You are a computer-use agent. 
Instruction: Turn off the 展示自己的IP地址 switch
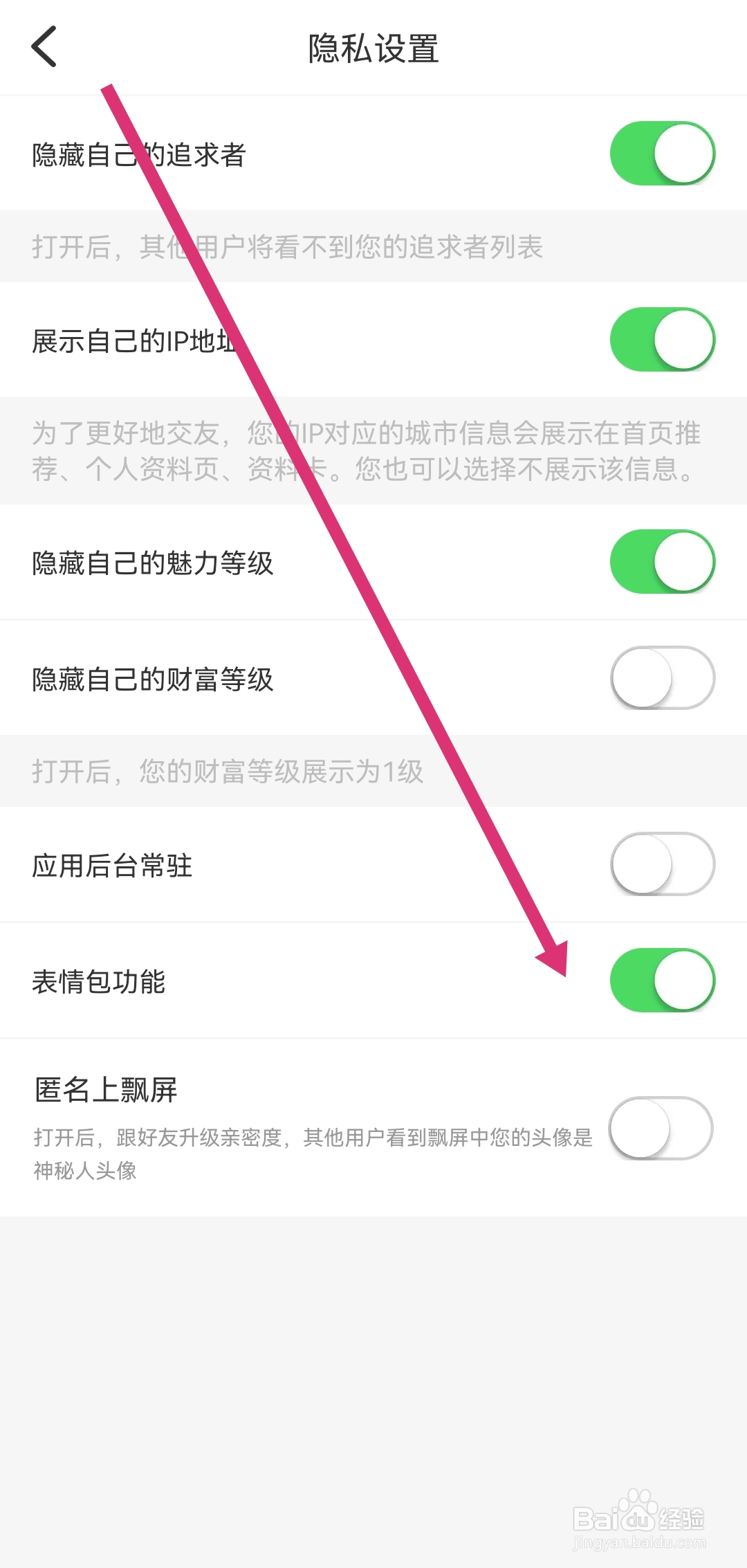tap(661, 340)
